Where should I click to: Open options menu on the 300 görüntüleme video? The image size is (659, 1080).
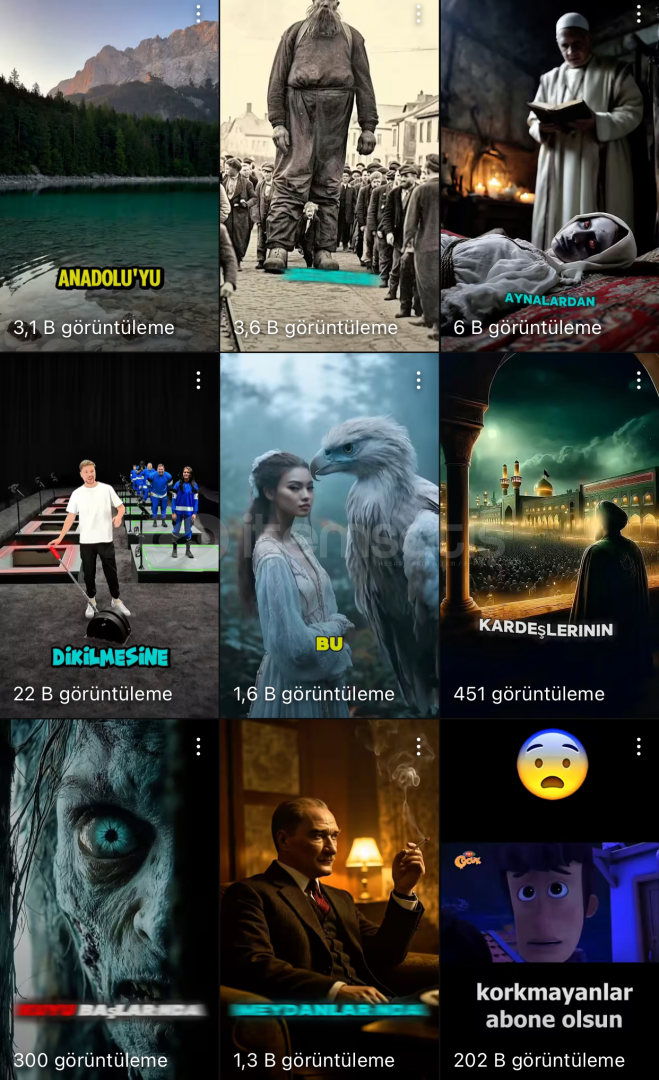click(198, 747)
